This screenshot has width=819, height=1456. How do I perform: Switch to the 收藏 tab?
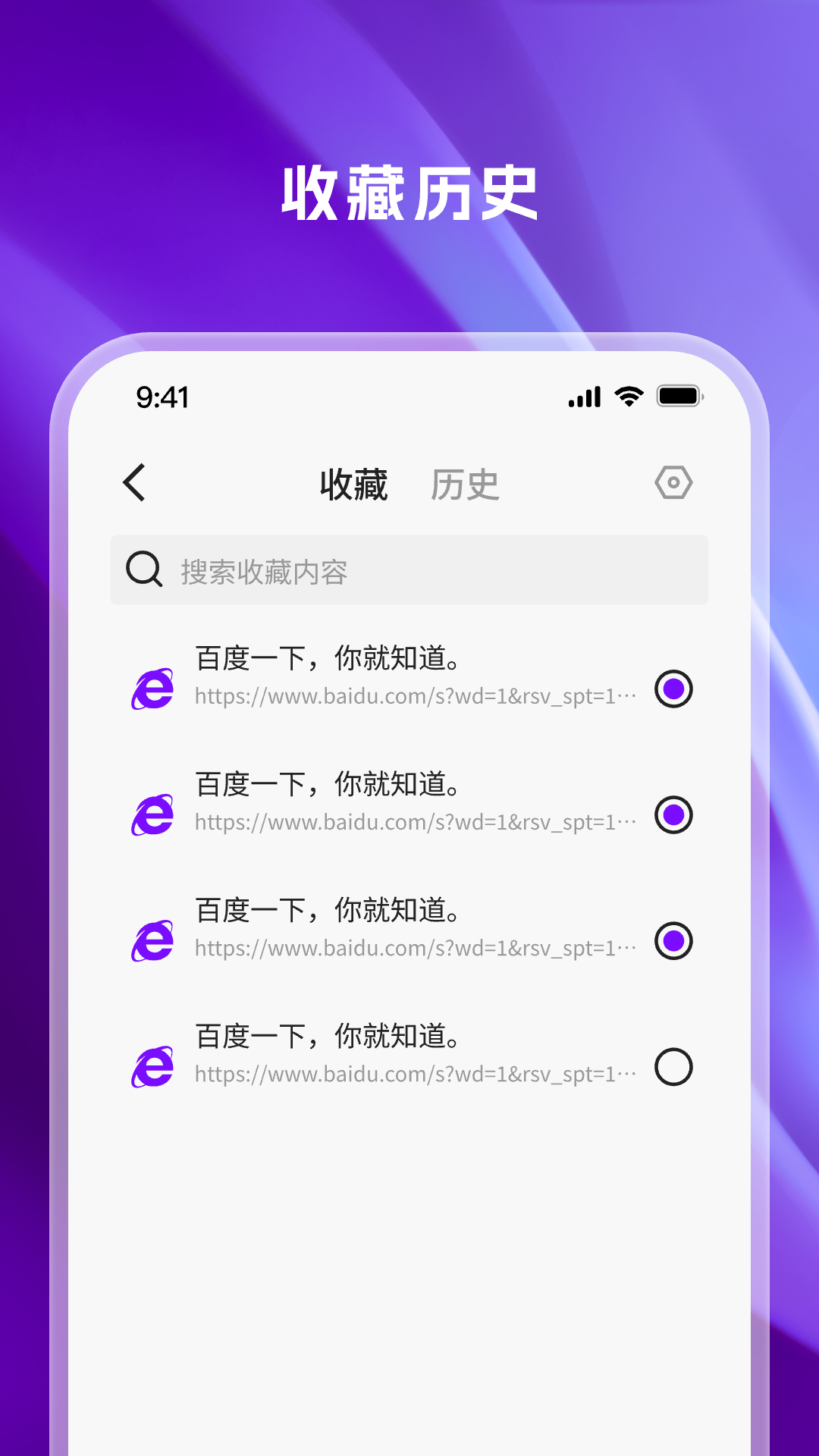click(353, 482)
